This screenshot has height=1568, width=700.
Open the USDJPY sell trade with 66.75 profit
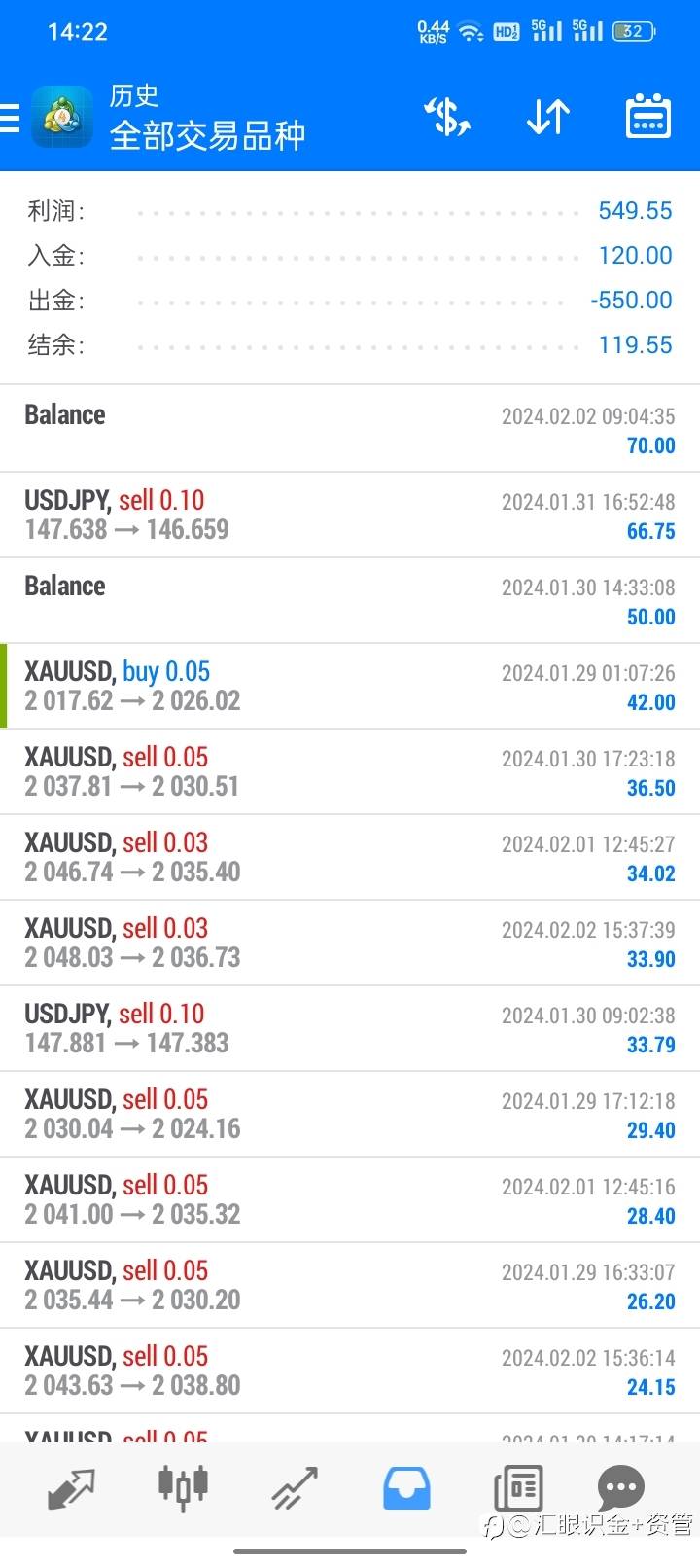click(350, 516)
